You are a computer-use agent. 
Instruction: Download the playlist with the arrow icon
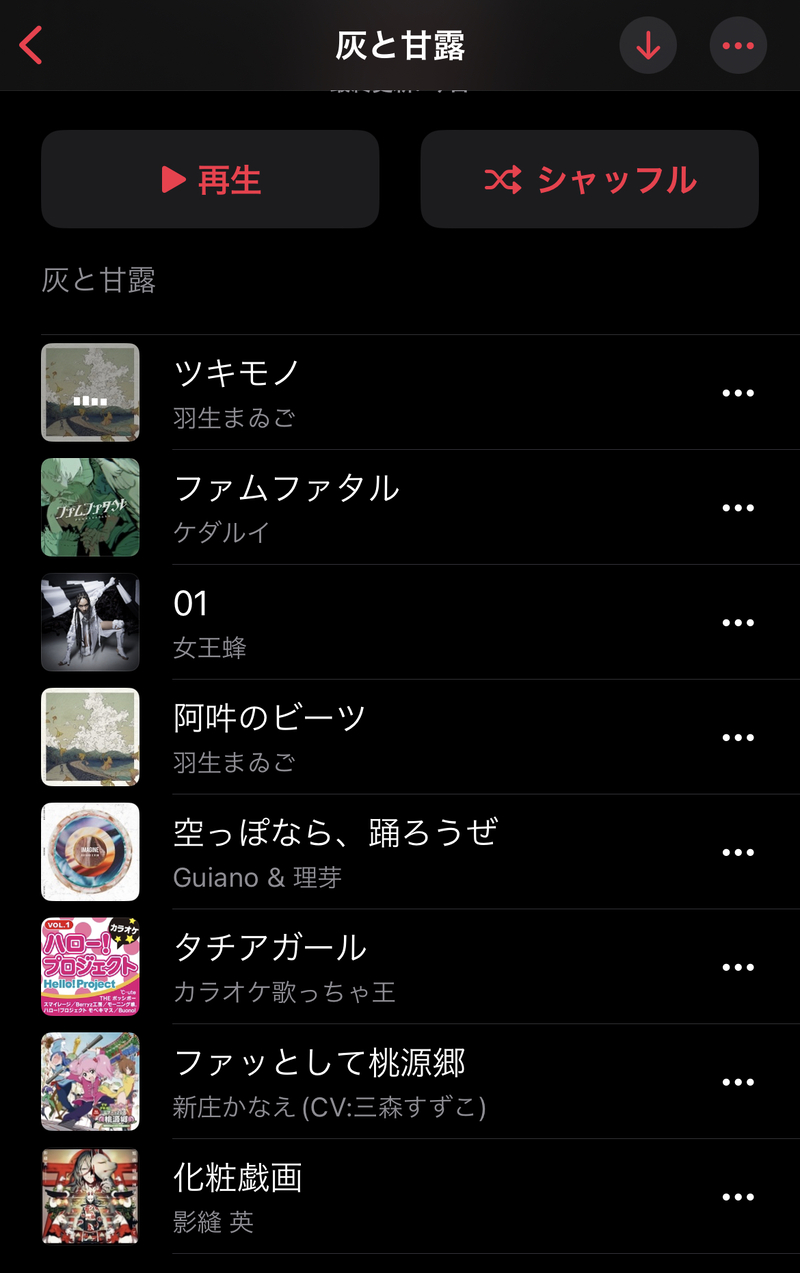tap(648, 46)
